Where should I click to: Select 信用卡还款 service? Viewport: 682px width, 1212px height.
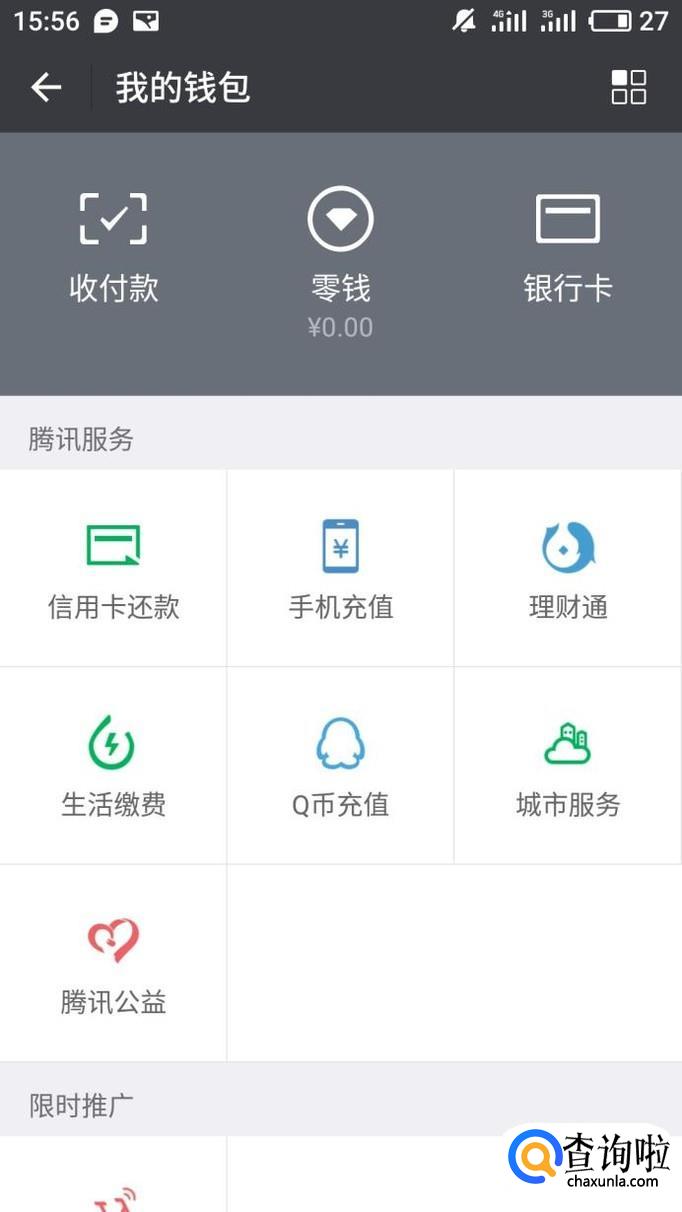pyautogui.click(x=113, y=568)
